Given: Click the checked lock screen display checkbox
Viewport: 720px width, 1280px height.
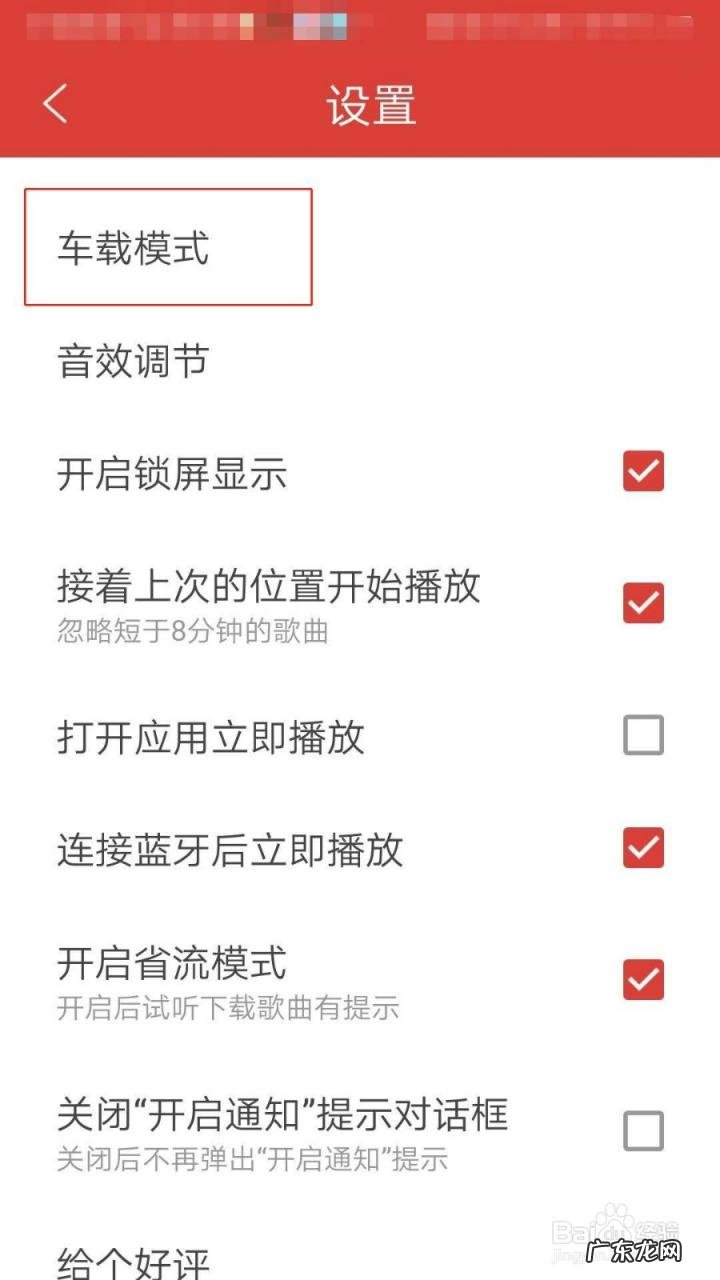Looking at the screenshot, I should point(643,470).
